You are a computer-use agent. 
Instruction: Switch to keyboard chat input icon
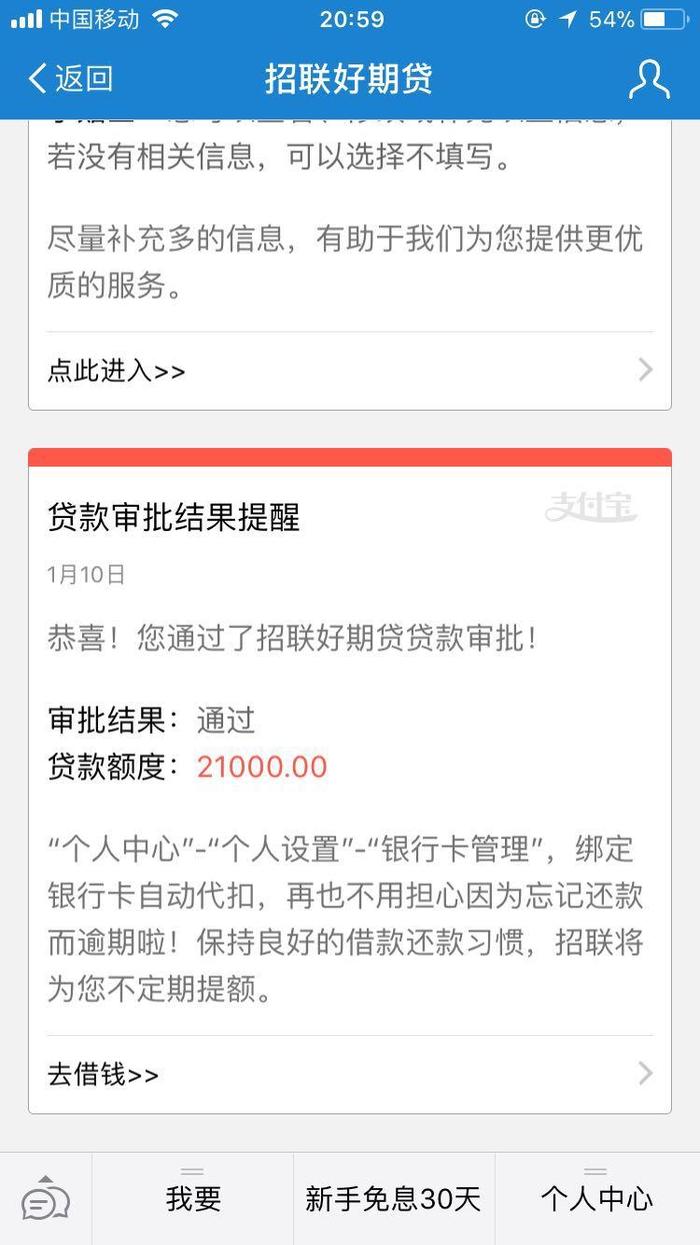point(46,1200)
